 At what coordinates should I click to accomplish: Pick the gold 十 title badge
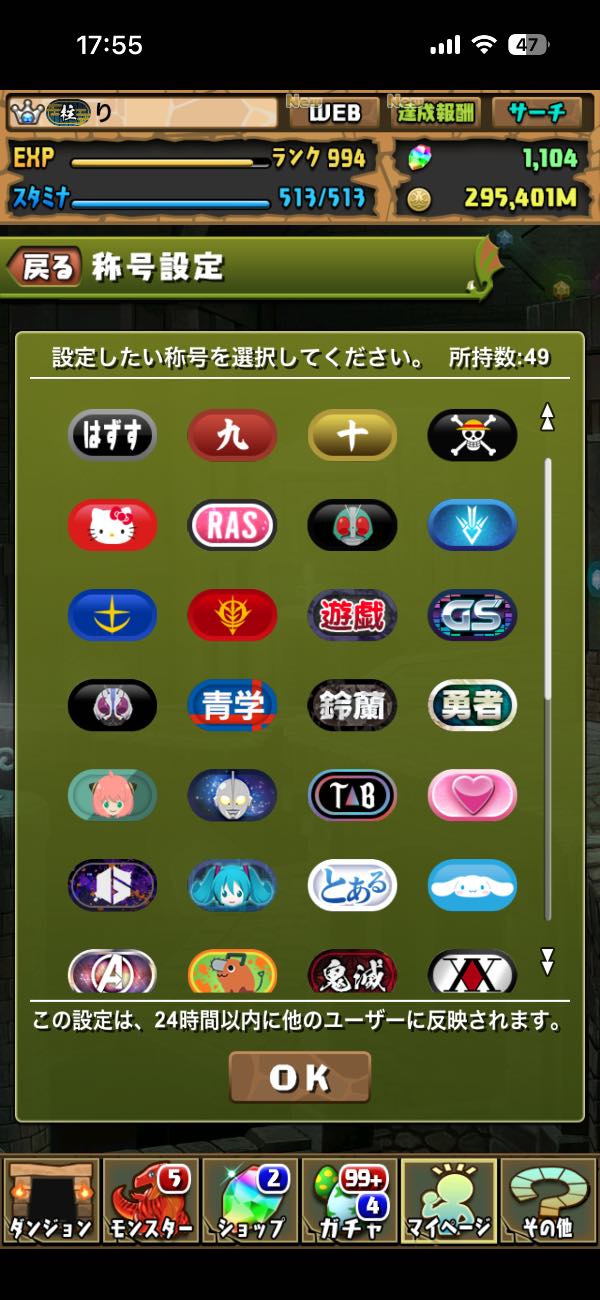[352, 435]
